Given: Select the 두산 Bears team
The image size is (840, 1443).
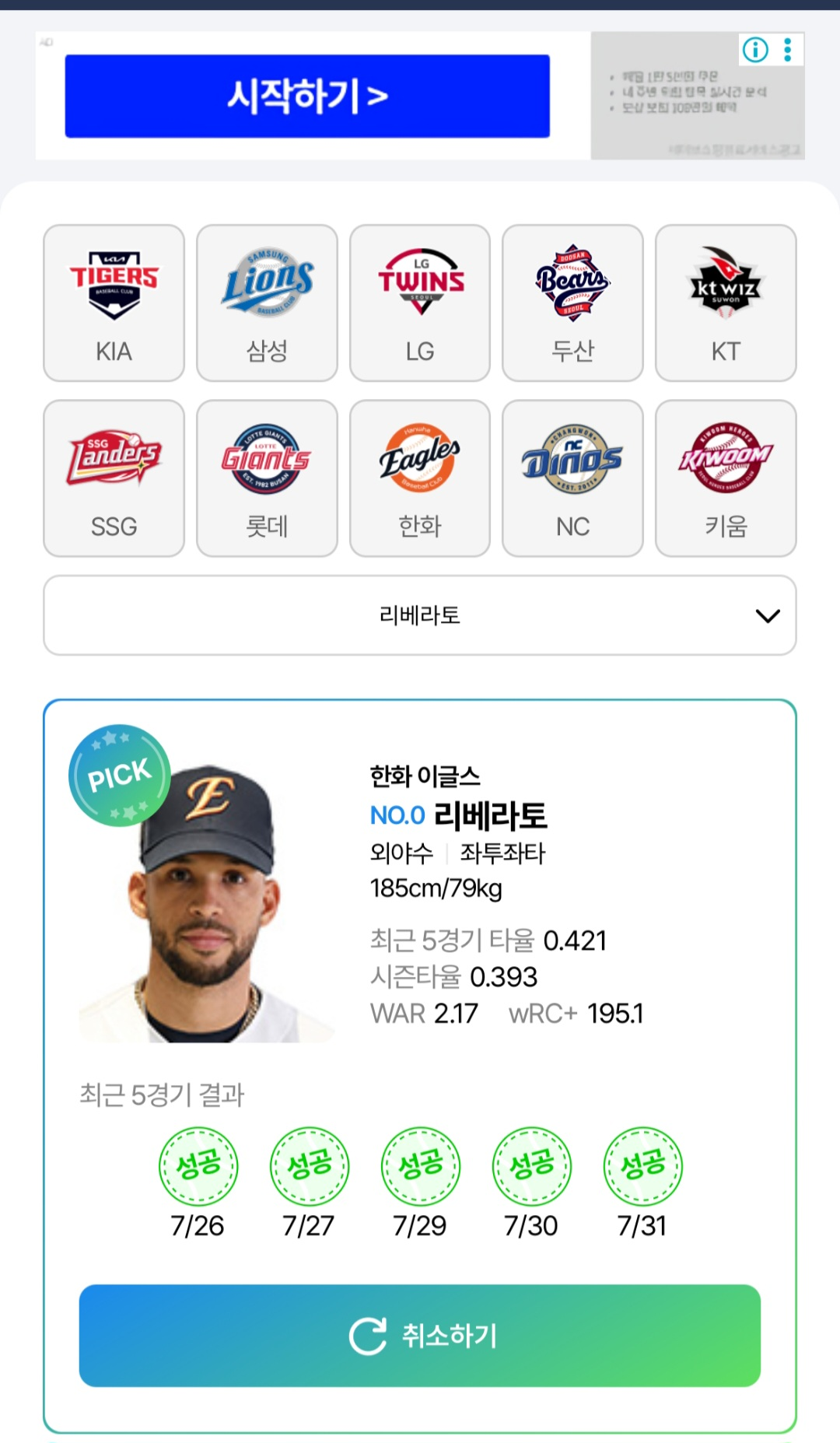Looking at the screenshot, I should coord(572,303).
